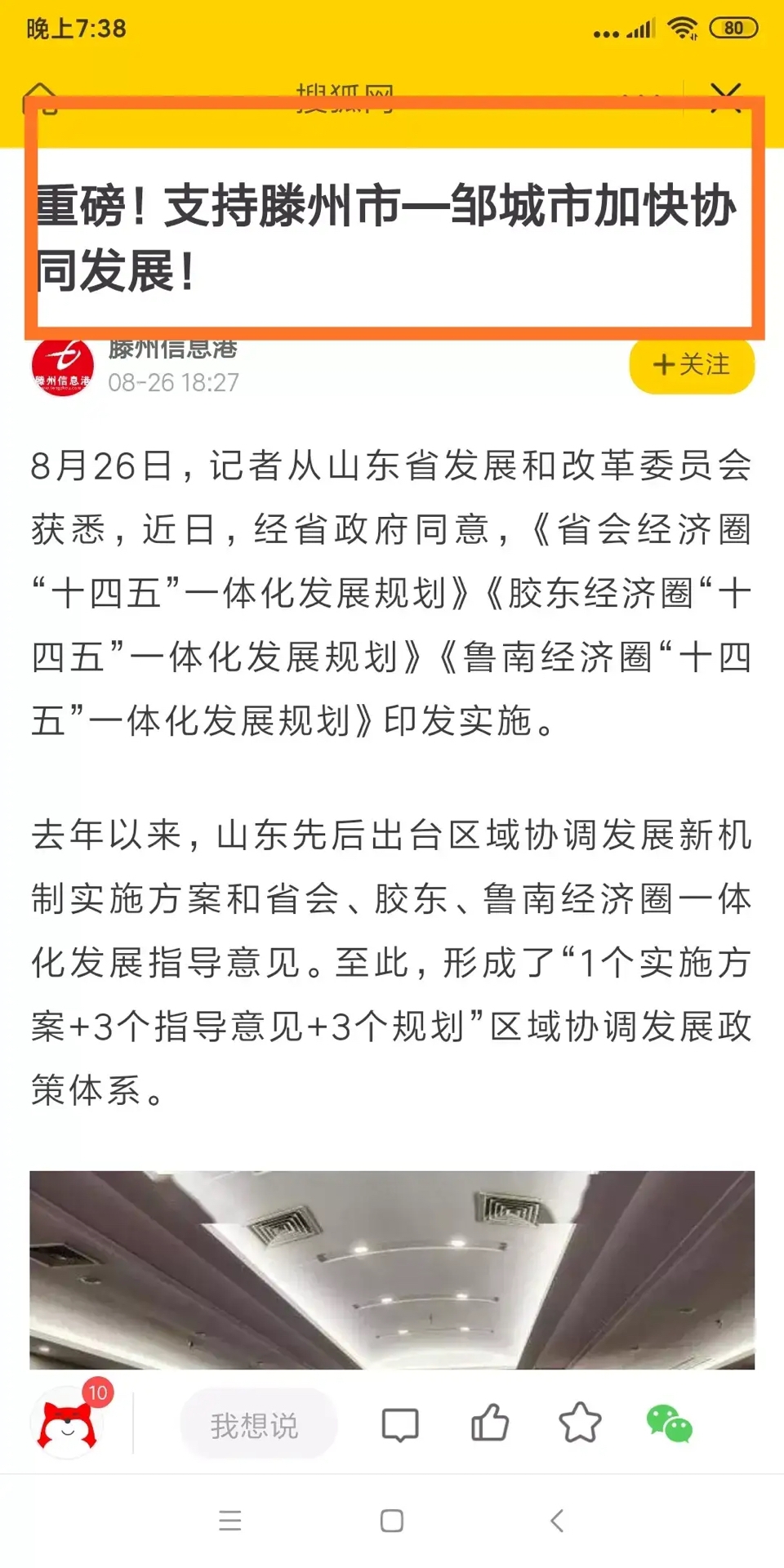Screen dimensions: 784x1568
Task: View article comments
Action: click(400, 1425)
